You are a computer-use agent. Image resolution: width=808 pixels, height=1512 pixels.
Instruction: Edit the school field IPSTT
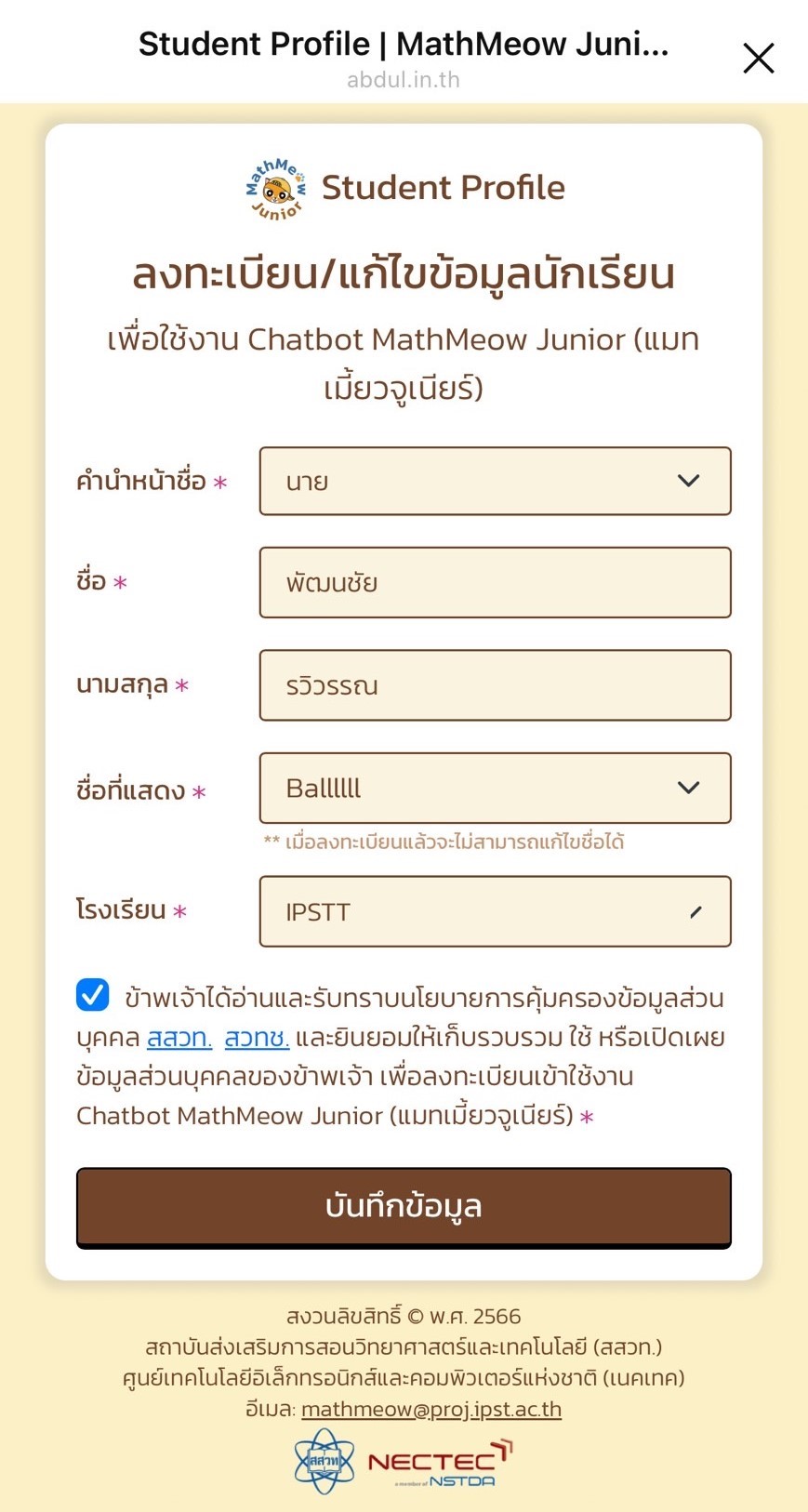(x=495, y=912)
